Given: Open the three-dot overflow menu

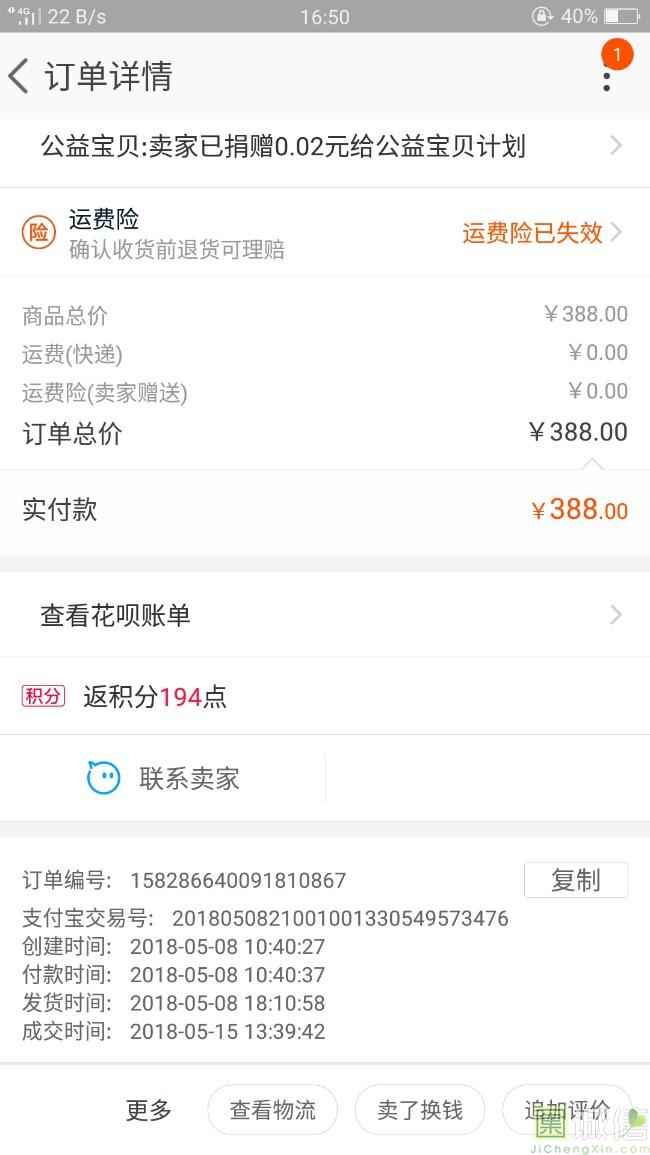Looking at the screenshot, I should (607, 76).
